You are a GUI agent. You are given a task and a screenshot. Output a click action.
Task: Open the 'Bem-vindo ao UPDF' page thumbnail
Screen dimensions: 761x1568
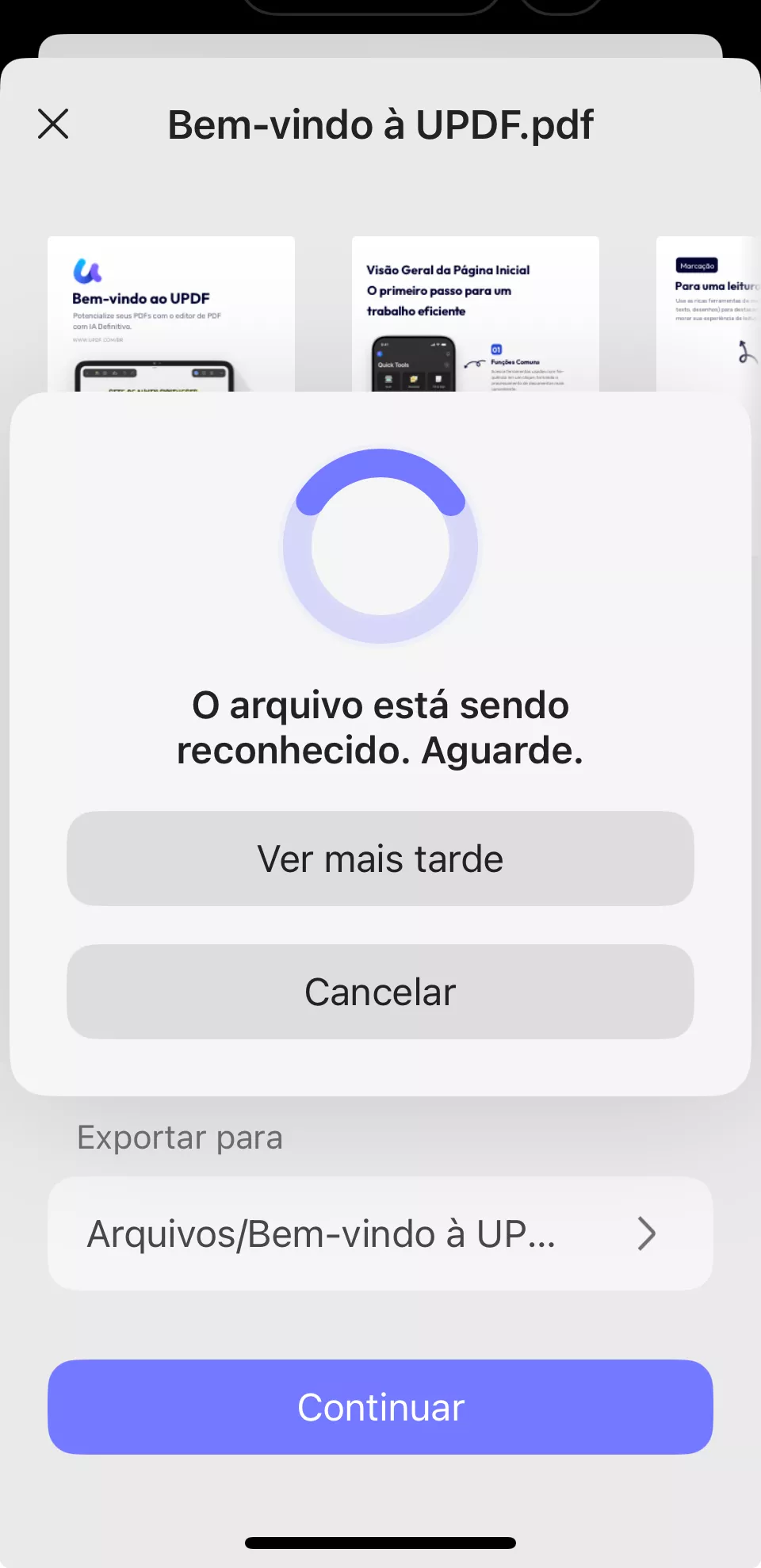point(170,313)
